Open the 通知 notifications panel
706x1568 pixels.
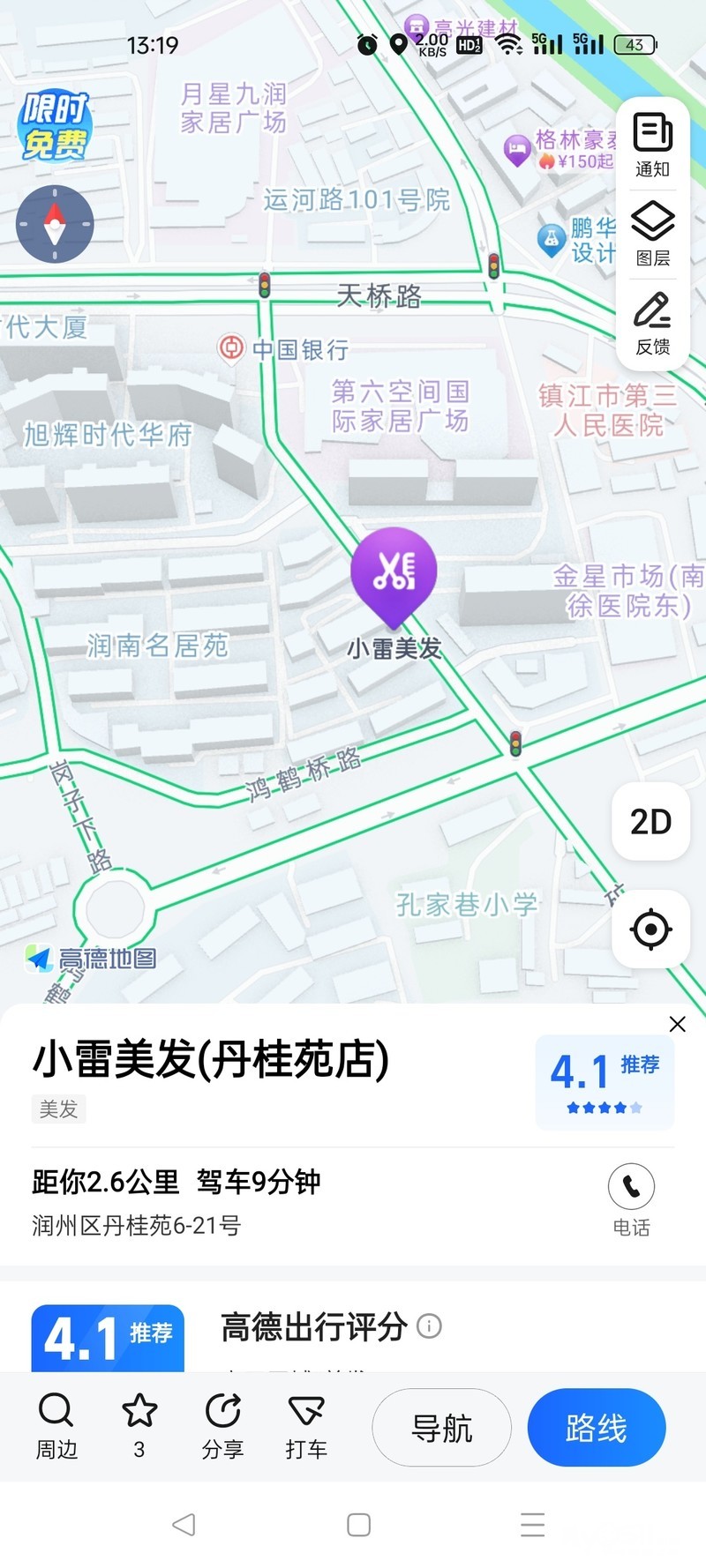[652, 145]
